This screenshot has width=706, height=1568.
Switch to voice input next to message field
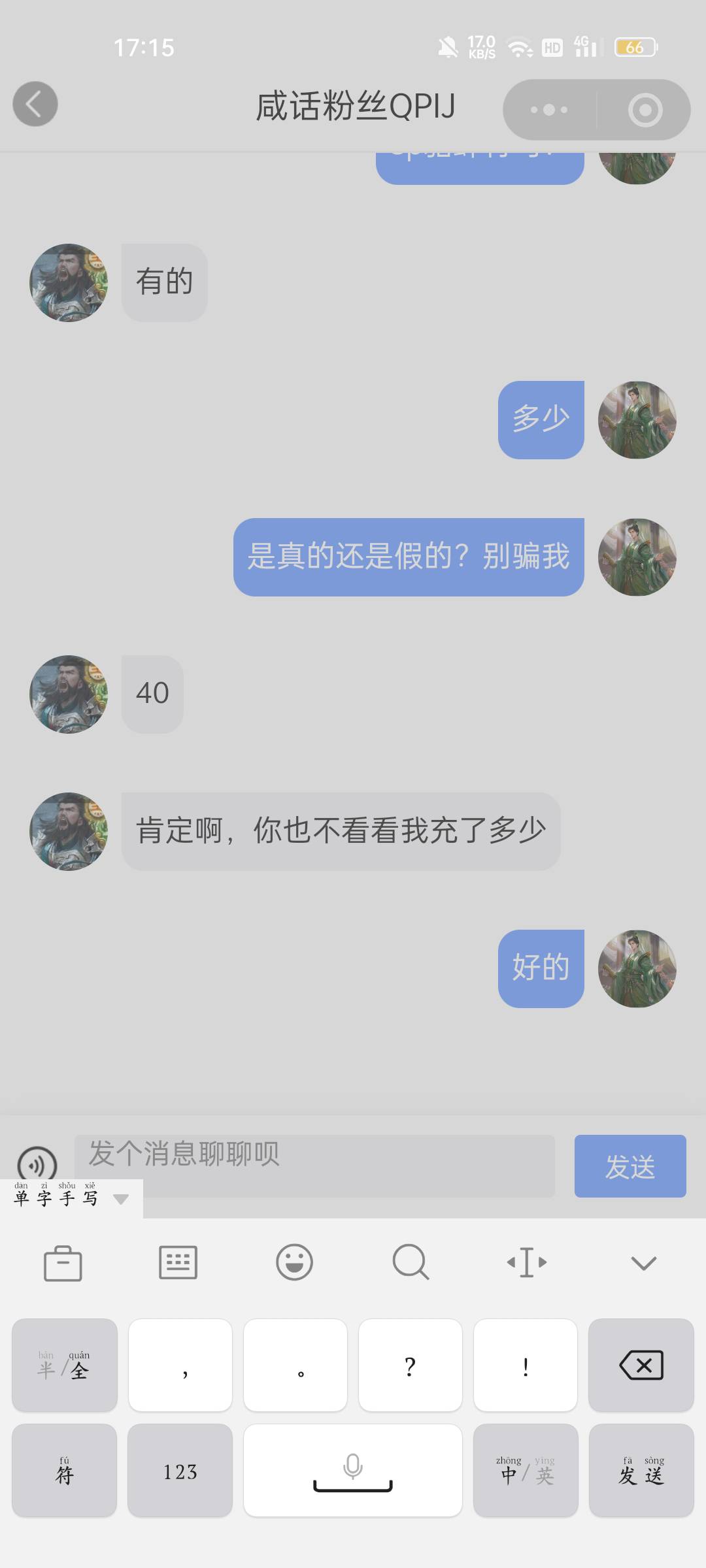(x=37, y=1164)
